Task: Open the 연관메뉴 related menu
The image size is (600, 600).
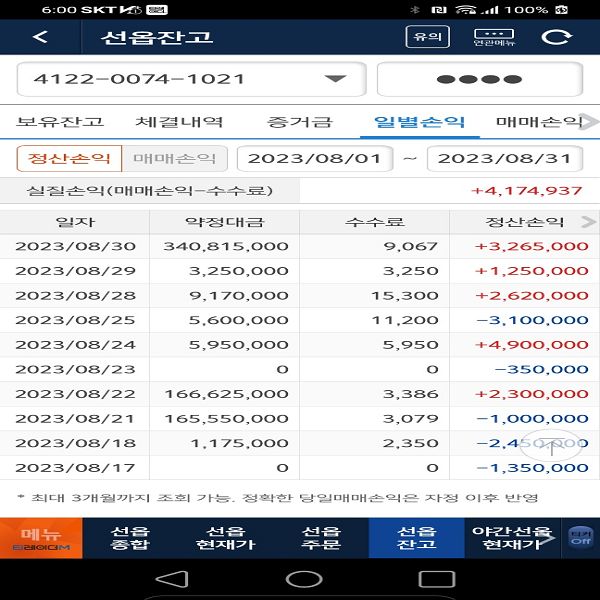Action: point(494,38)
